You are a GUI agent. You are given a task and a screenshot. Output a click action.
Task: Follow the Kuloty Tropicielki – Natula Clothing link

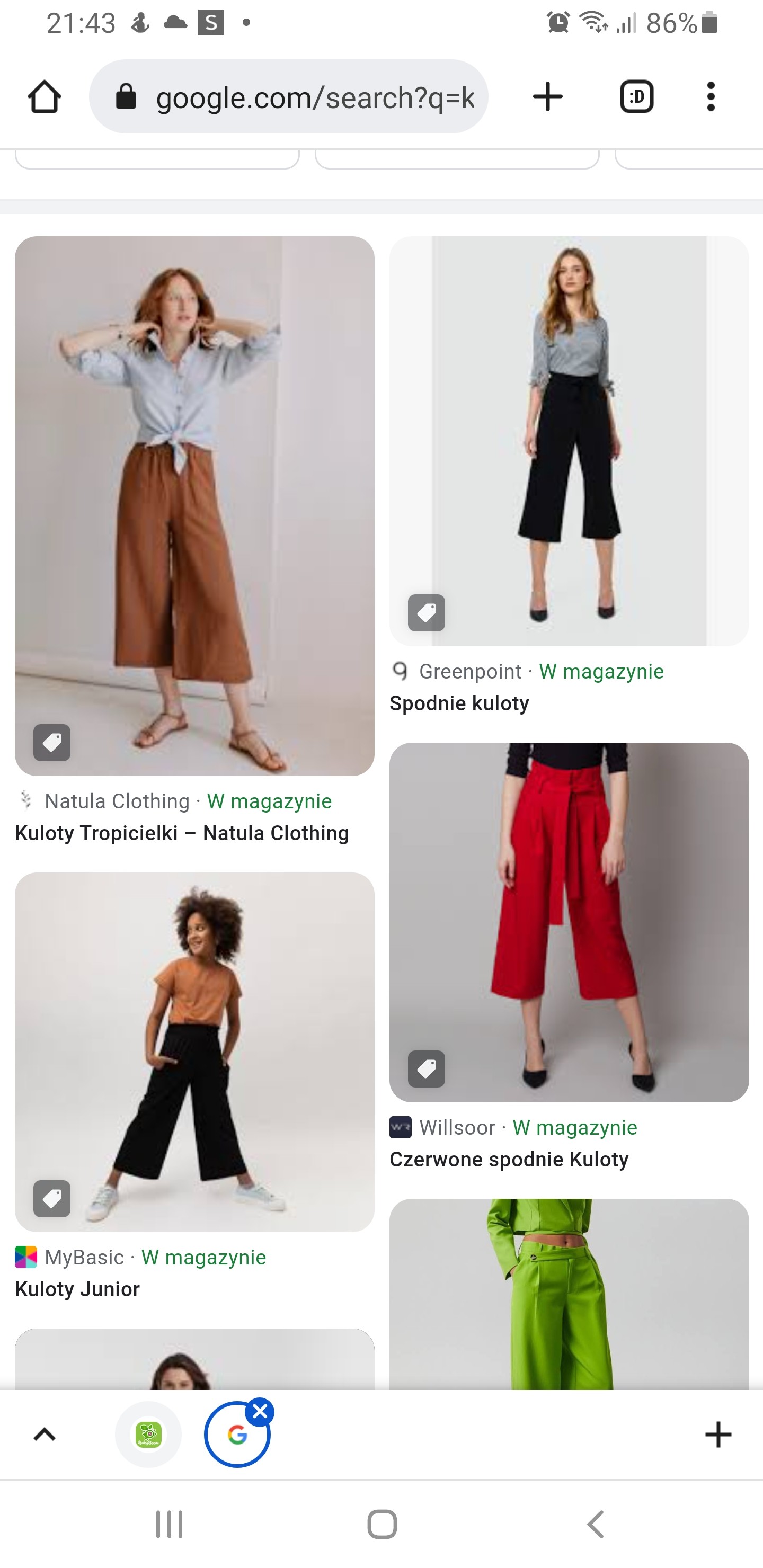pos(182,833)
